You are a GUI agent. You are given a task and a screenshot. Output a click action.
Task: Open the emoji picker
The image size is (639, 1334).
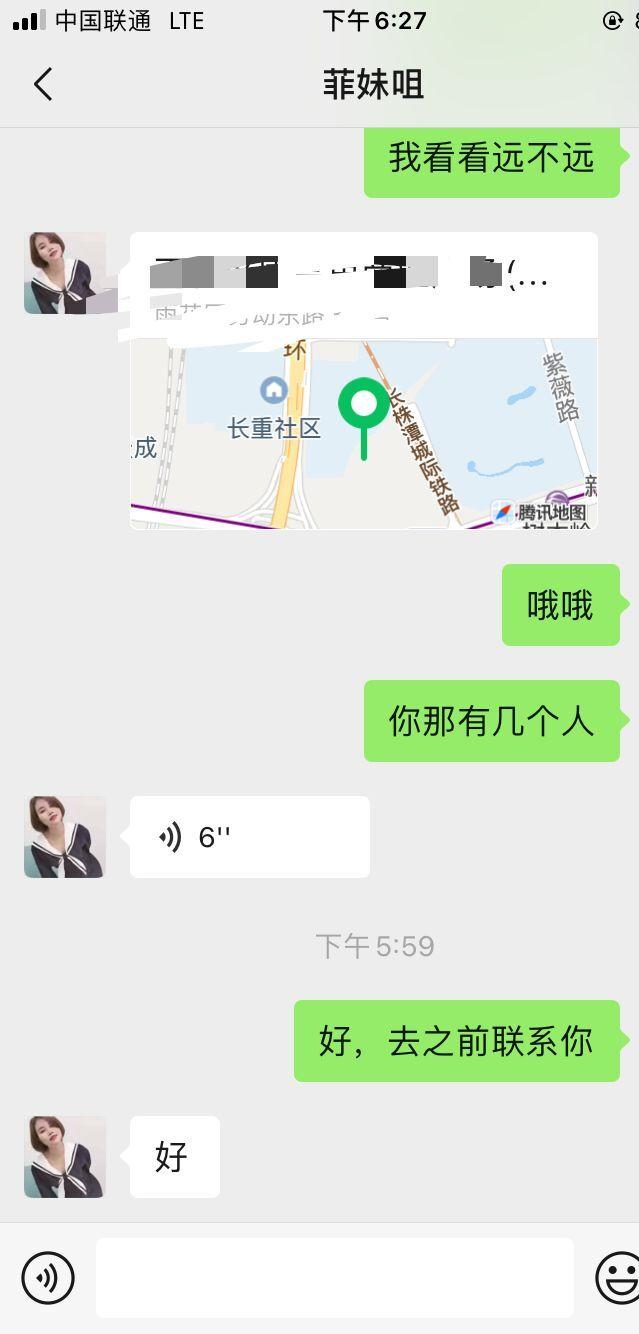tap(618, 1277)
